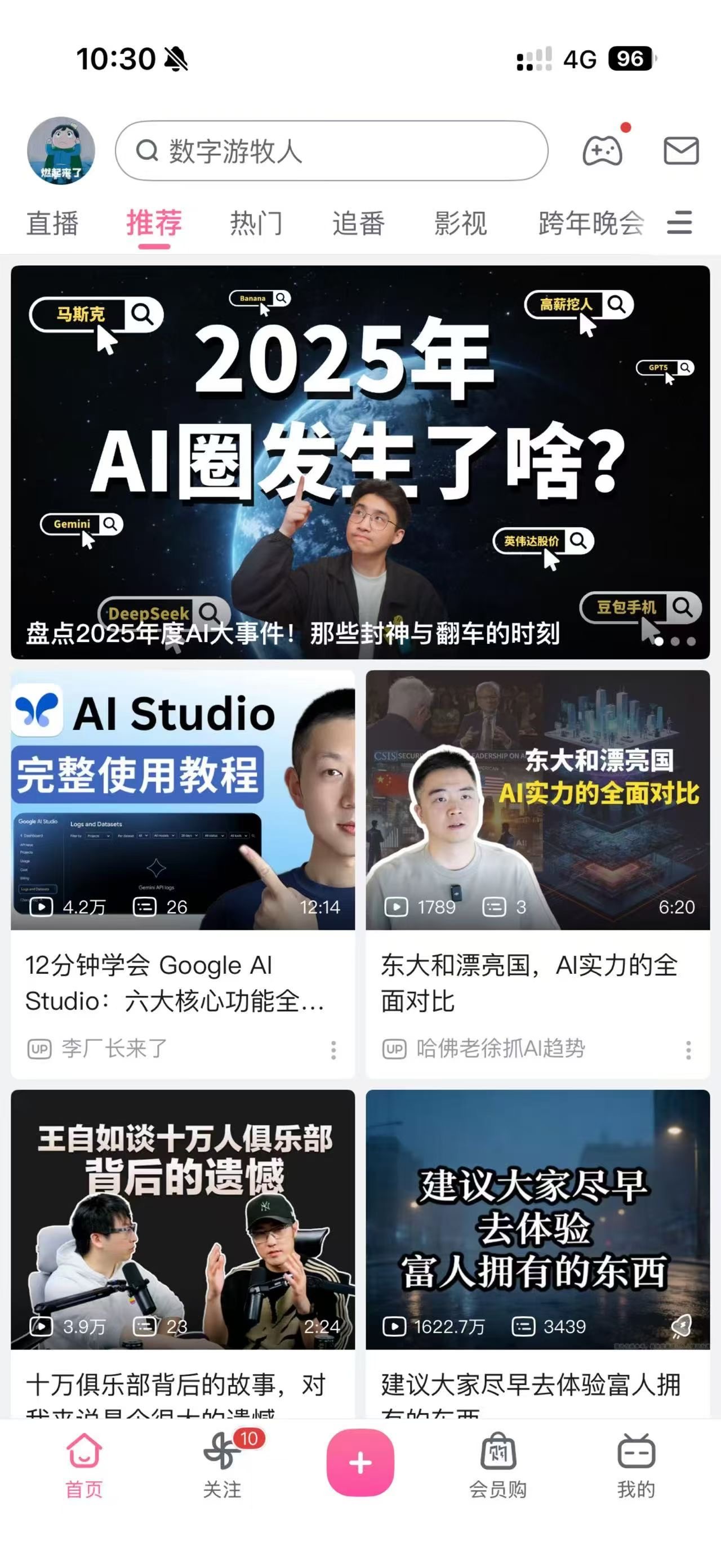Open the channel list hamburger menu
The height and width of the screenshot is (1568, 721).
click(x=679, y=222)
